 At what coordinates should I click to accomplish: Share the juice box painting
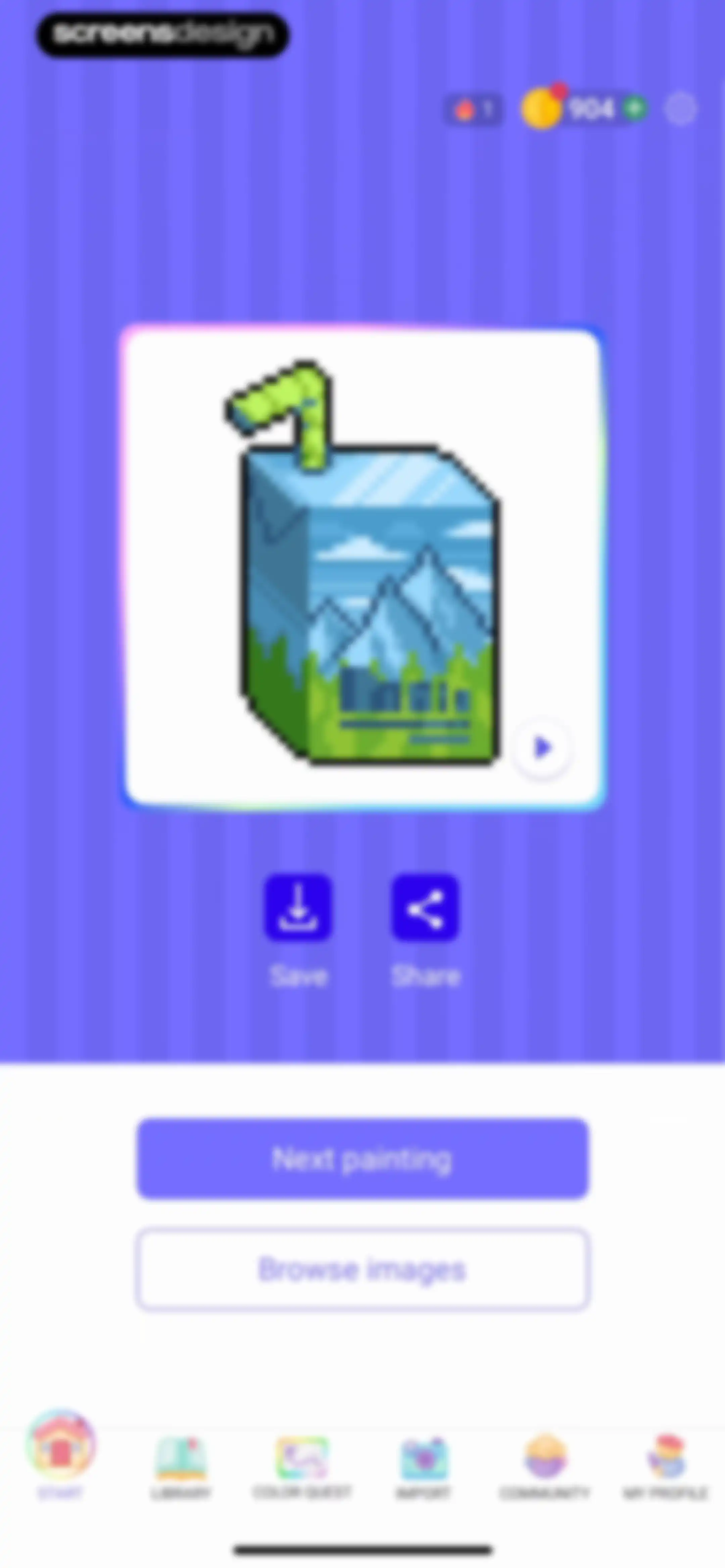[425, 908]
